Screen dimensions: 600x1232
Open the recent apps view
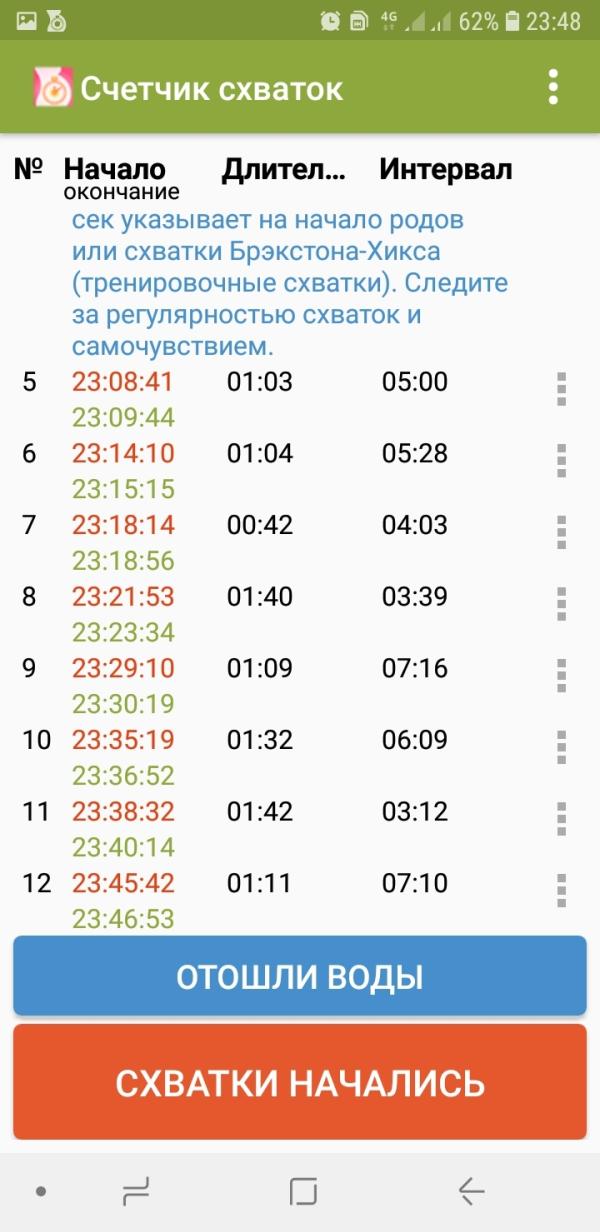tap(136, 1191)
